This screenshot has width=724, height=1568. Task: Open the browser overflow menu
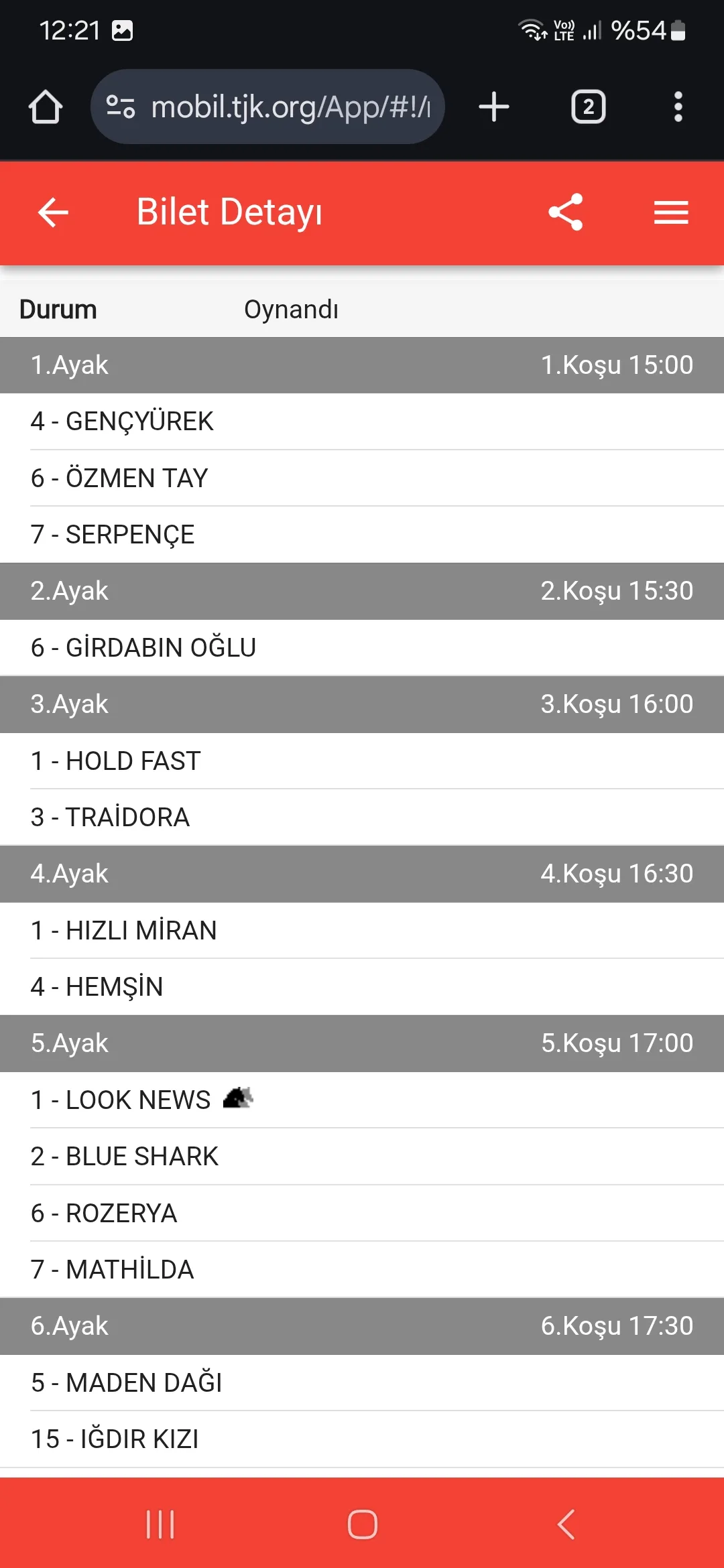click(x=678, y=107)
